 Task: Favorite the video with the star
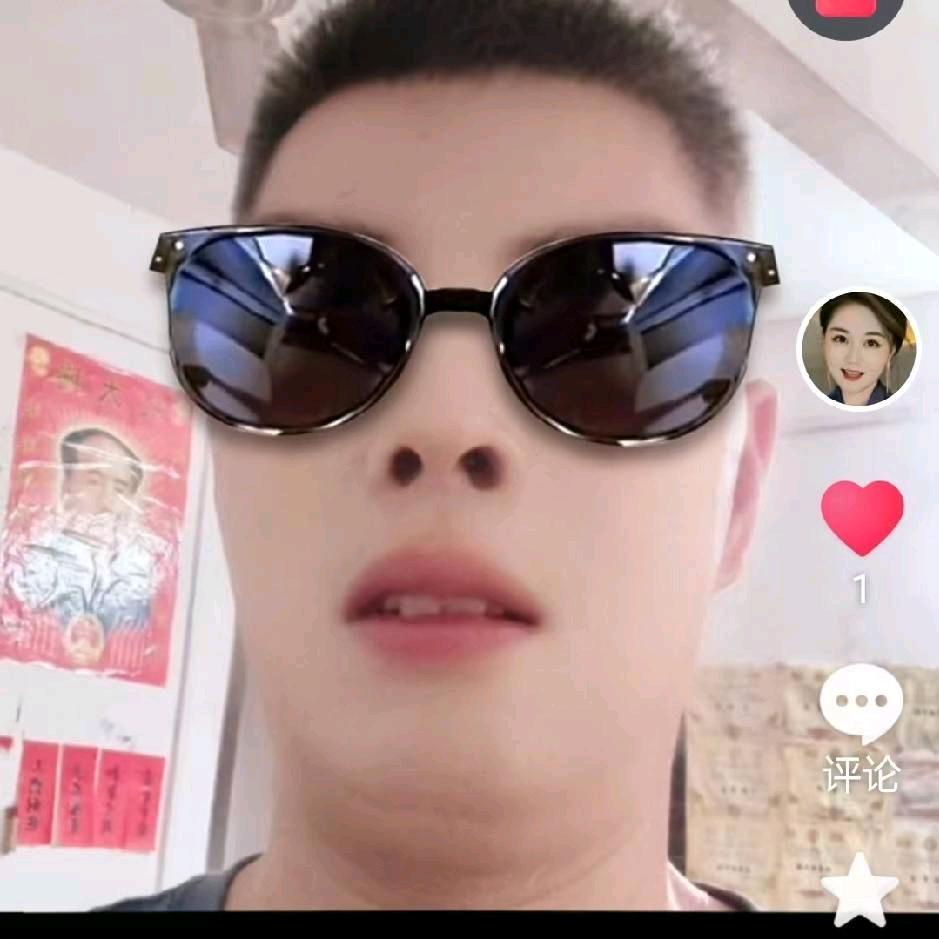pos(859,887)
